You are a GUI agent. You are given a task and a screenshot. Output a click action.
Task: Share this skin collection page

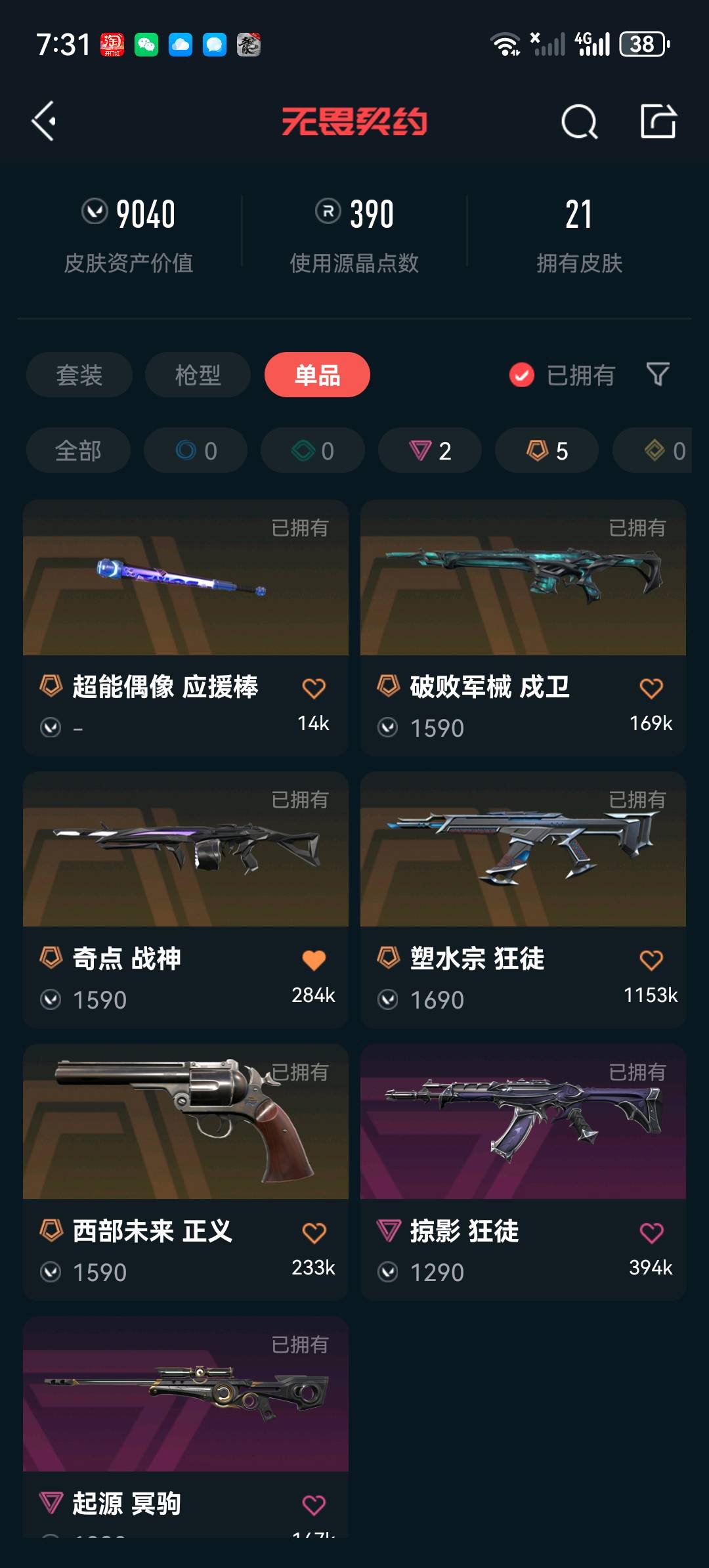point(658,121)
